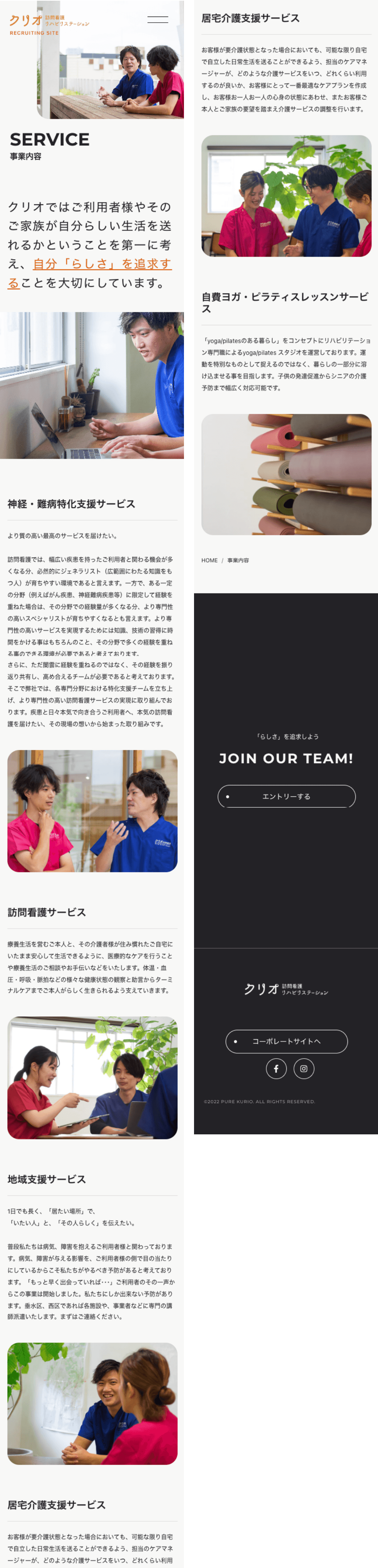Open the Facebook page
Screen dimensions: 378x1568
[276, 1068]
